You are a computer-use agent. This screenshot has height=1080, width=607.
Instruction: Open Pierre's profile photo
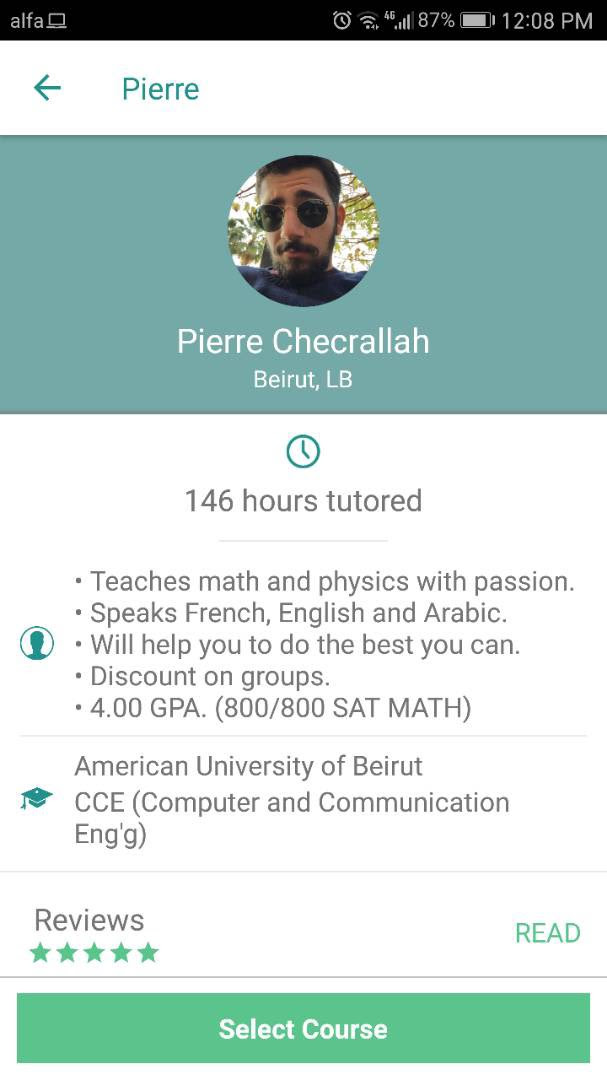pyautogui.click(x=303, y=231)
